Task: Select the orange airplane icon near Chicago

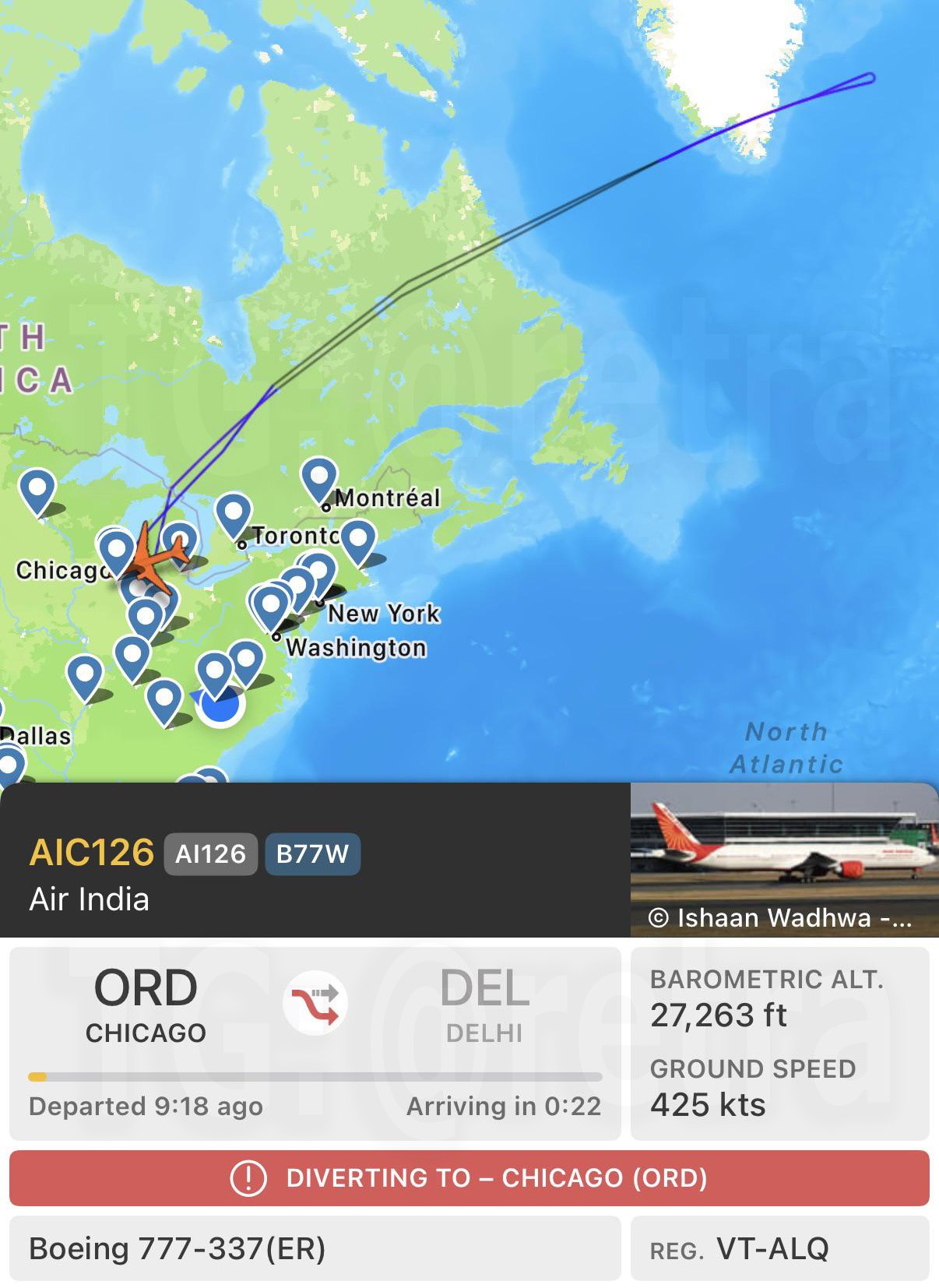Action: coord(156,560)
